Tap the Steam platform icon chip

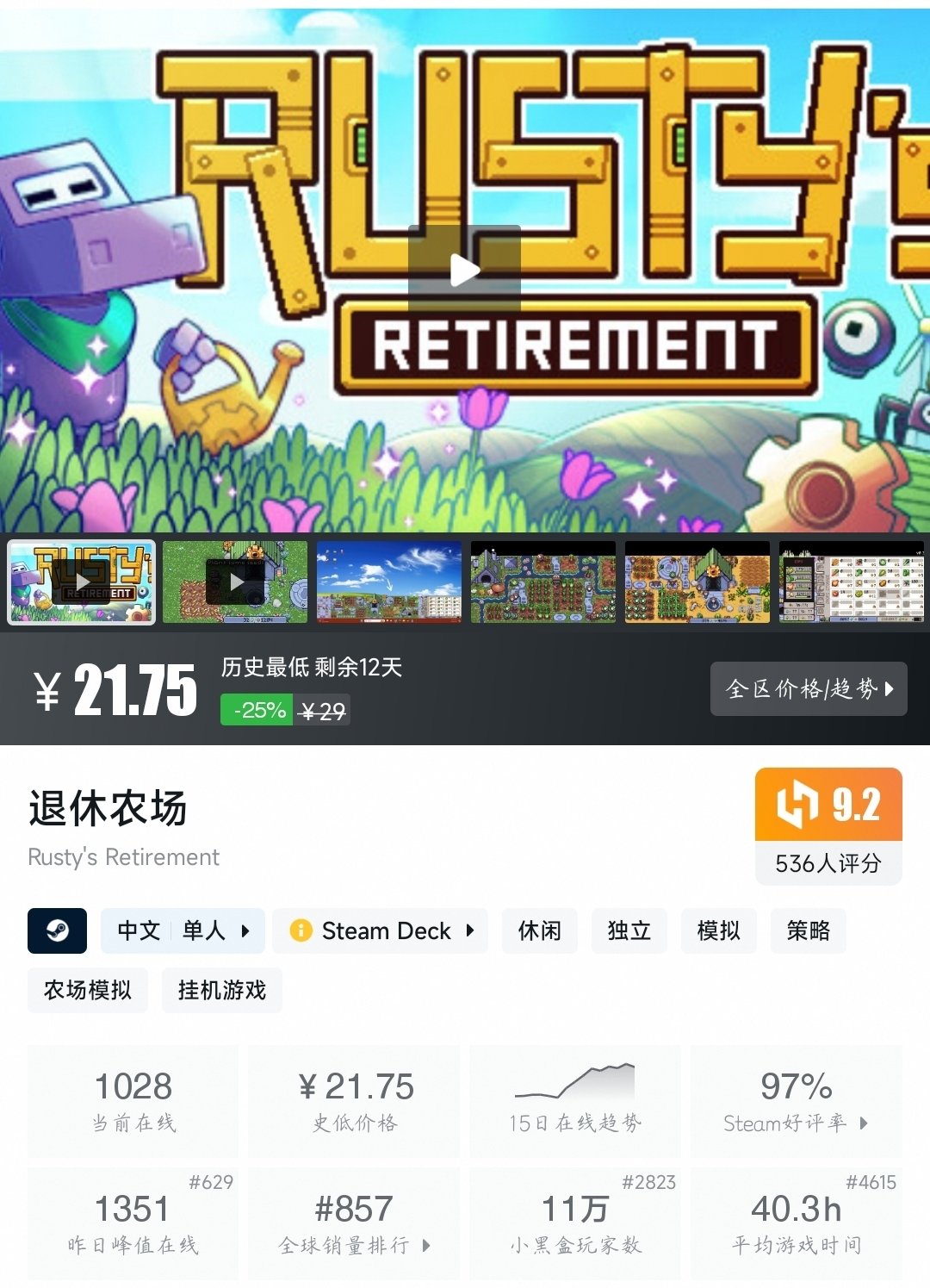coord(57,930)
